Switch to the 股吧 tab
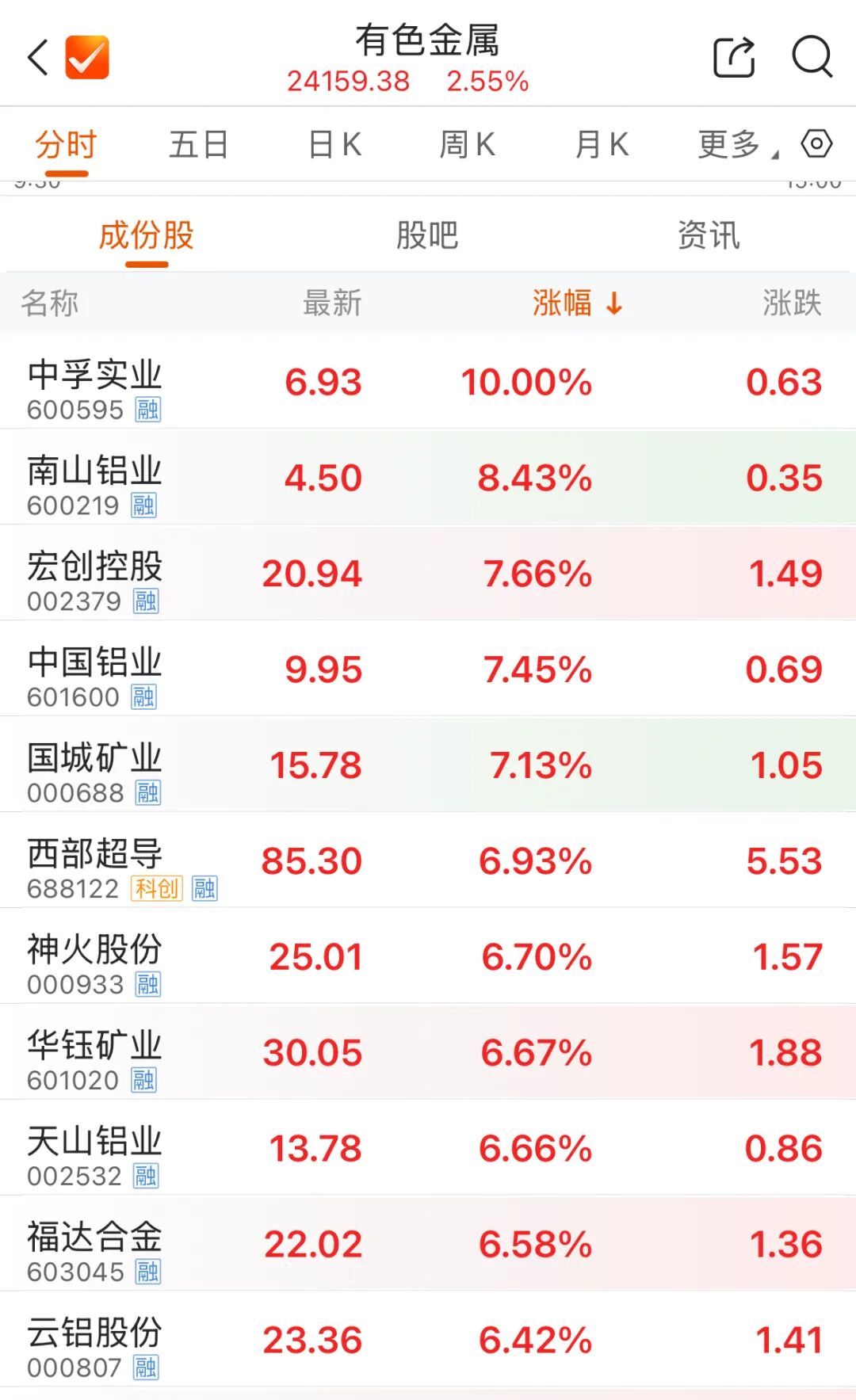This screenshot has height=1400, width=856. click(427, 235)
